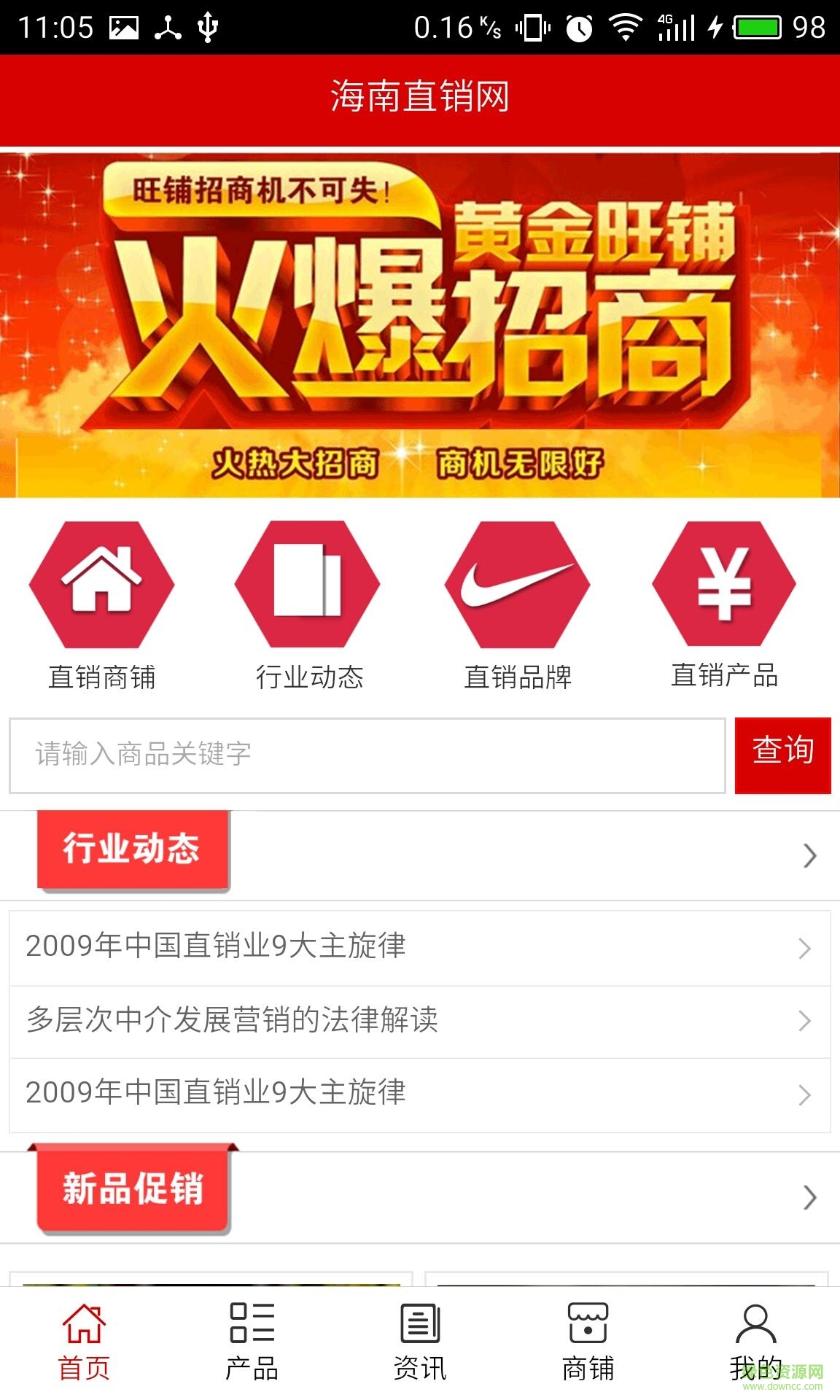Image resolution: width=840 pixels, height=1400 pixels.
Task: Open the 火爆招商 promotional banner
Action: pos(420,326)
